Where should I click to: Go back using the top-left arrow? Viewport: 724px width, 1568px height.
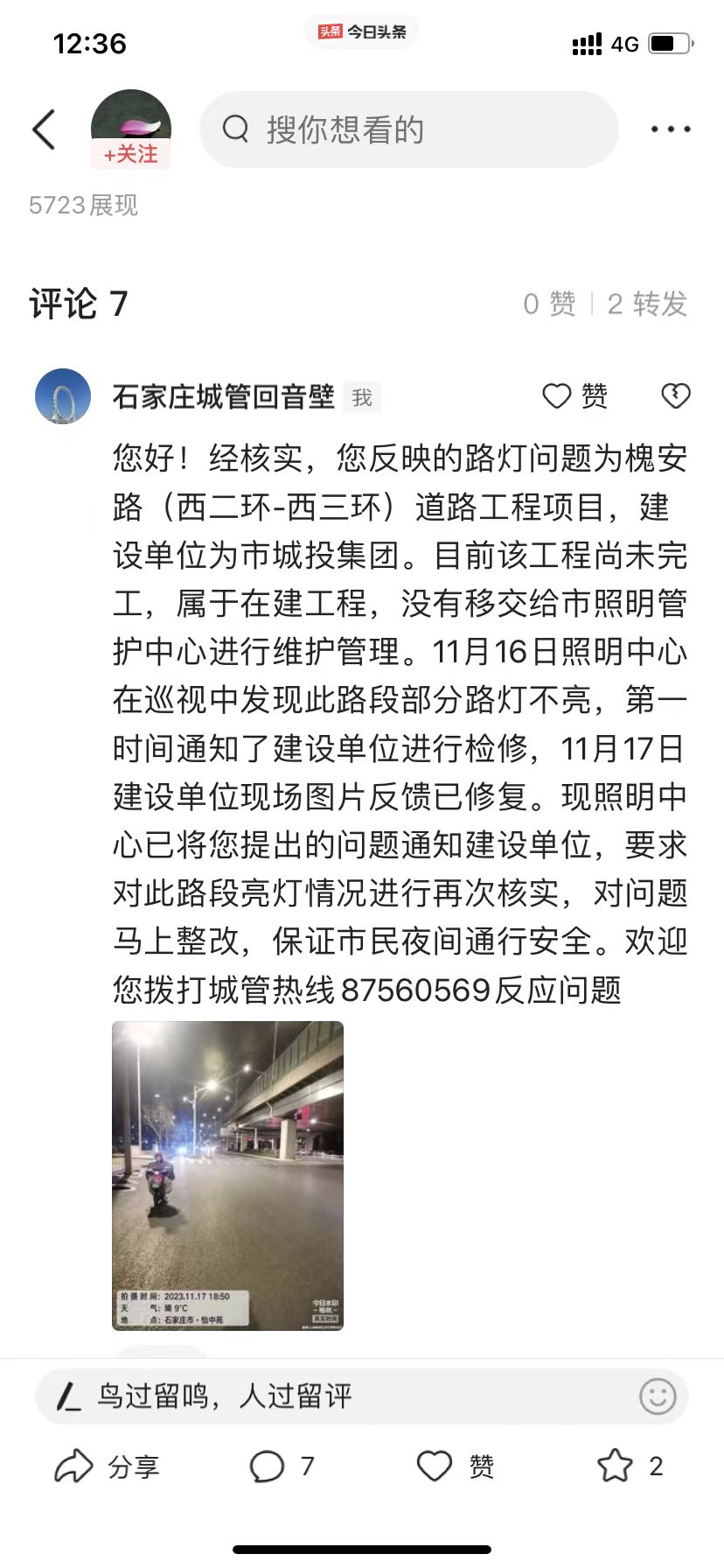pos(44,130)
